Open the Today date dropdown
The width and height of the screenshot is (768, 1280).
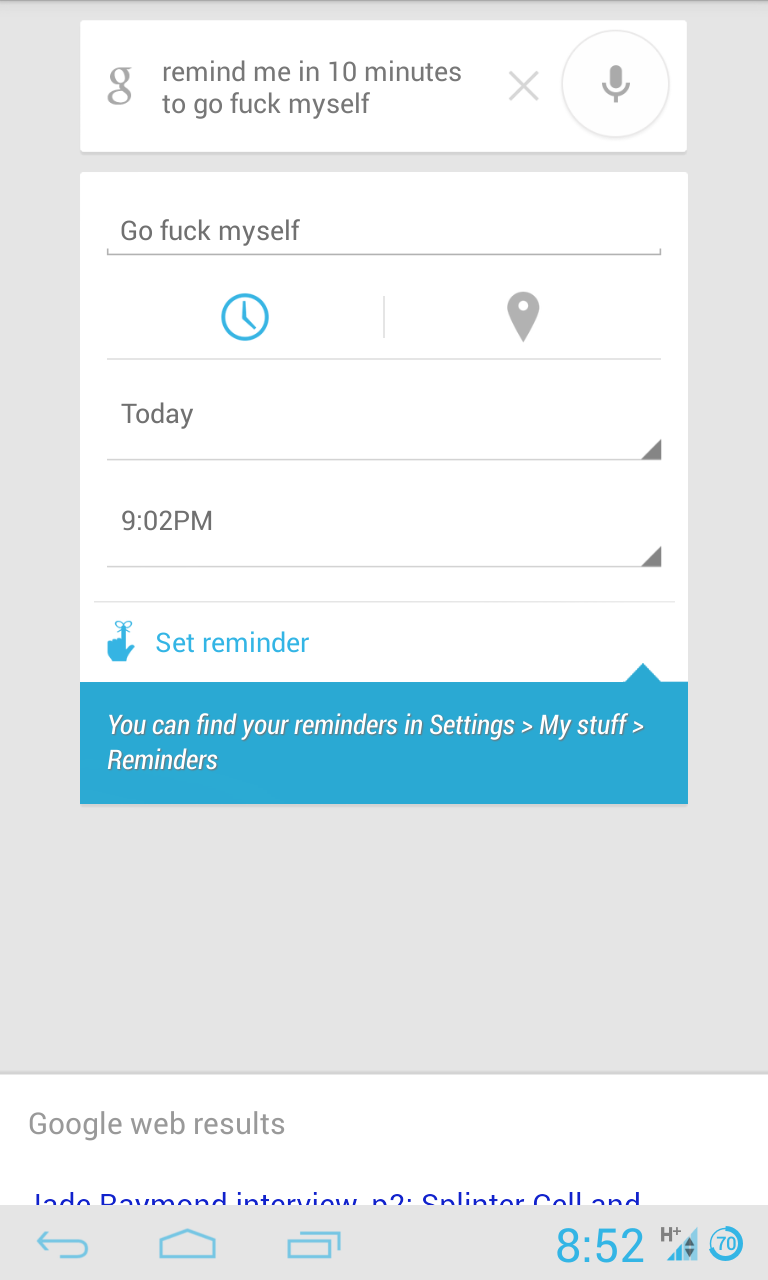[383, 415]
